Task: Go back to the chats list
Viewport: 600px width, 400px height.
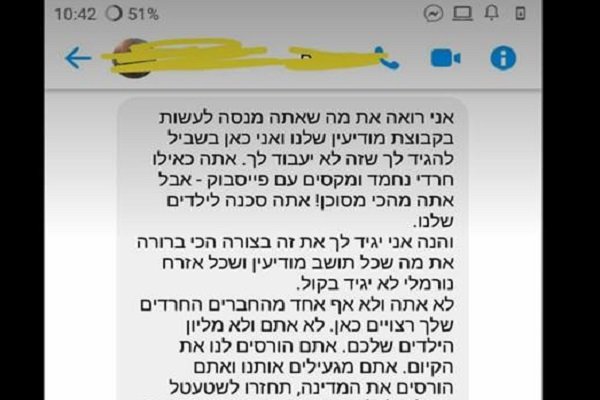Action: click(78, 58)
